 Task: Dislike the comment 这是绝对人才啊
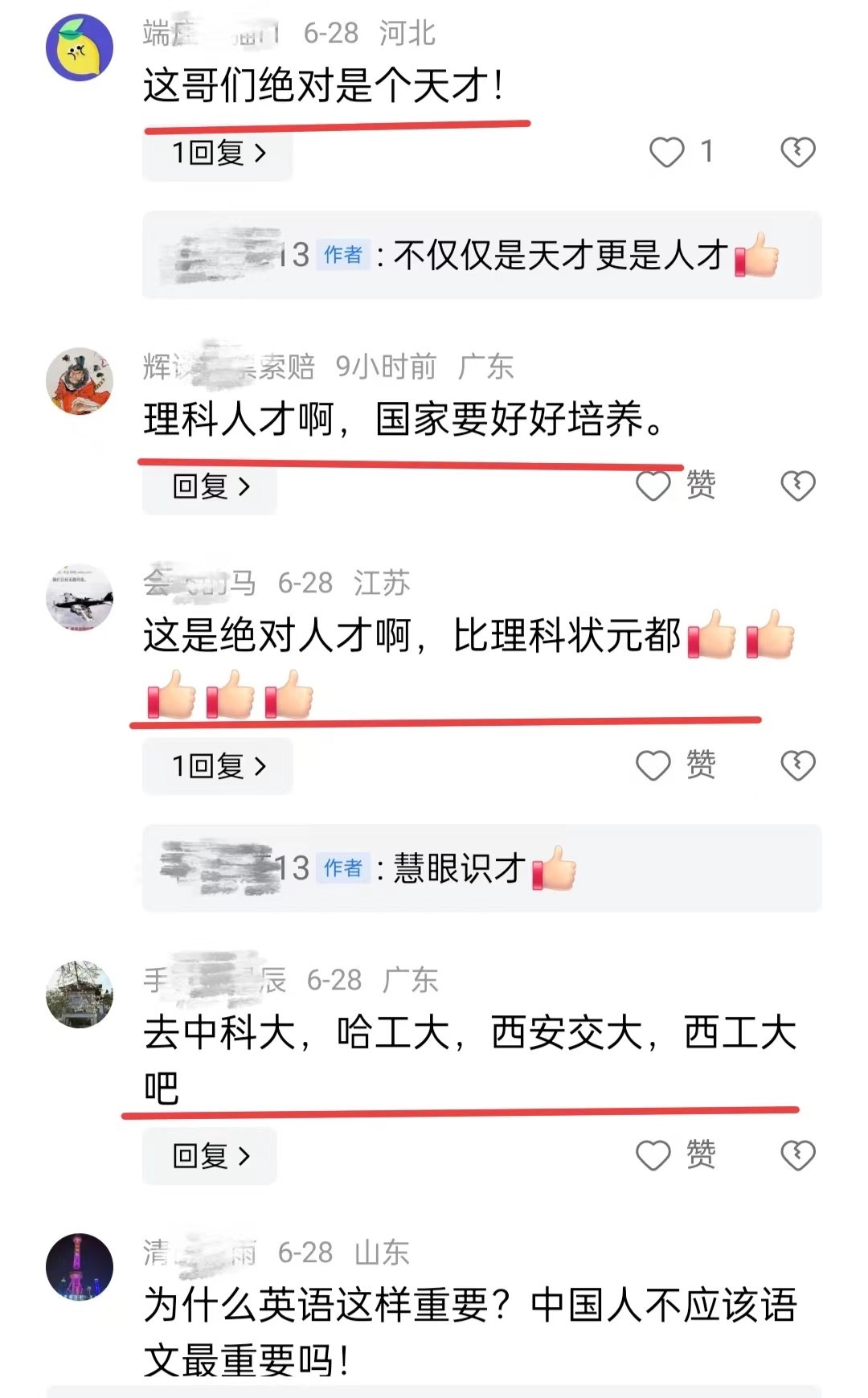click(797, 765)
